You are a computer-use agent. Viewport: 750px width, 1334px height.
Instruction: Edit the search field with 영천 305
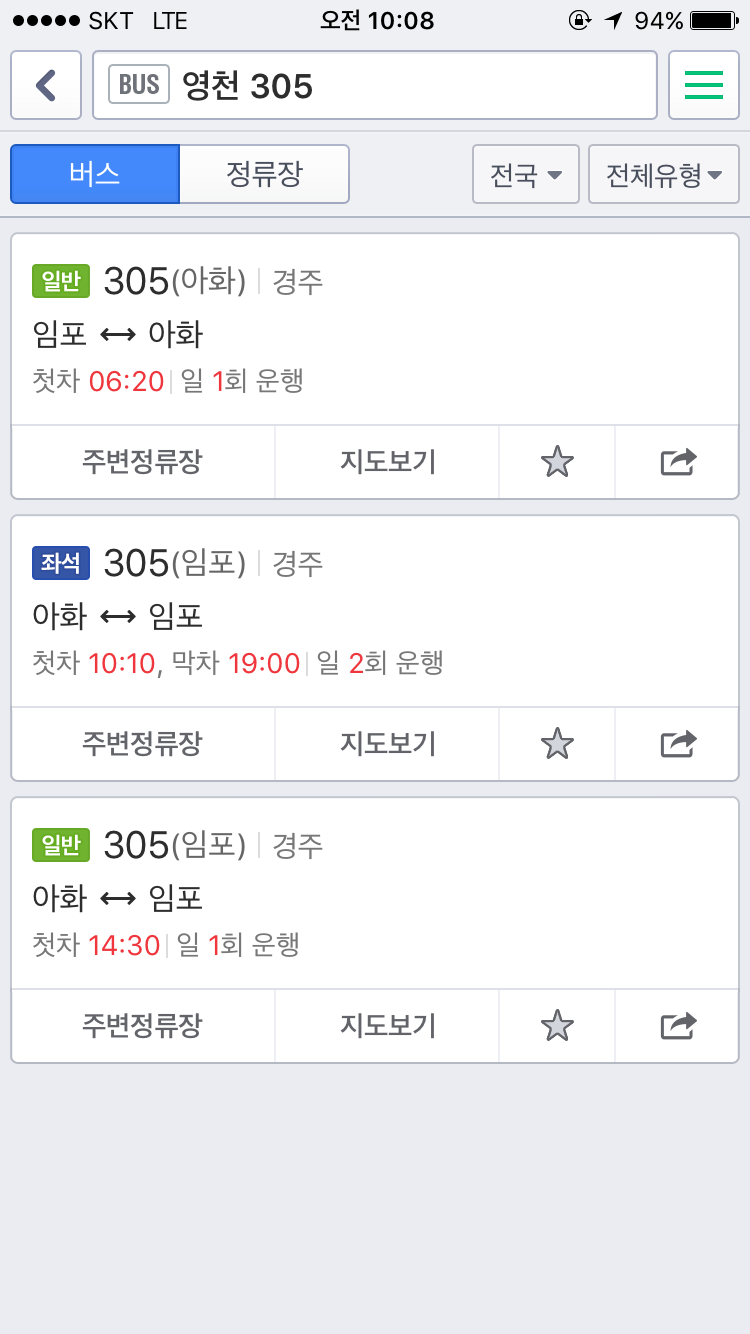coord(375,85)
